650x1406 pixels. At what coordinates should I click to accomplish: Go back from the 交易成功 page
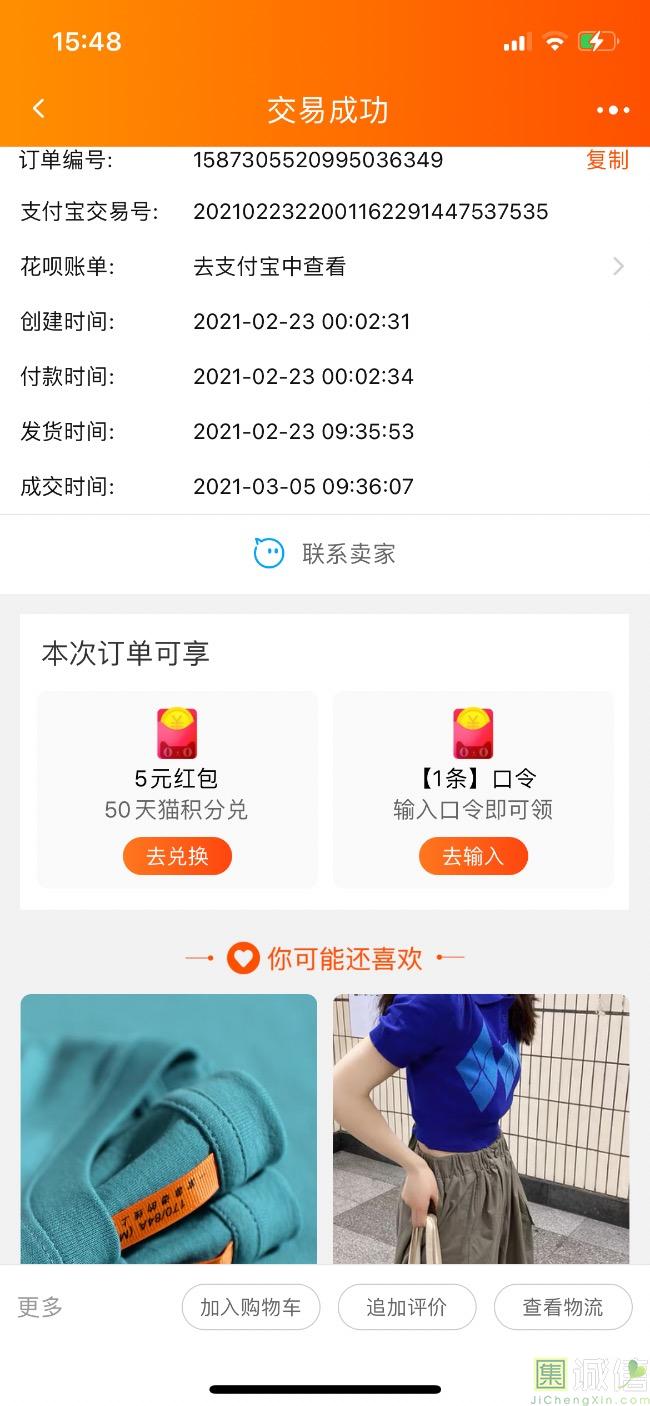39,109
